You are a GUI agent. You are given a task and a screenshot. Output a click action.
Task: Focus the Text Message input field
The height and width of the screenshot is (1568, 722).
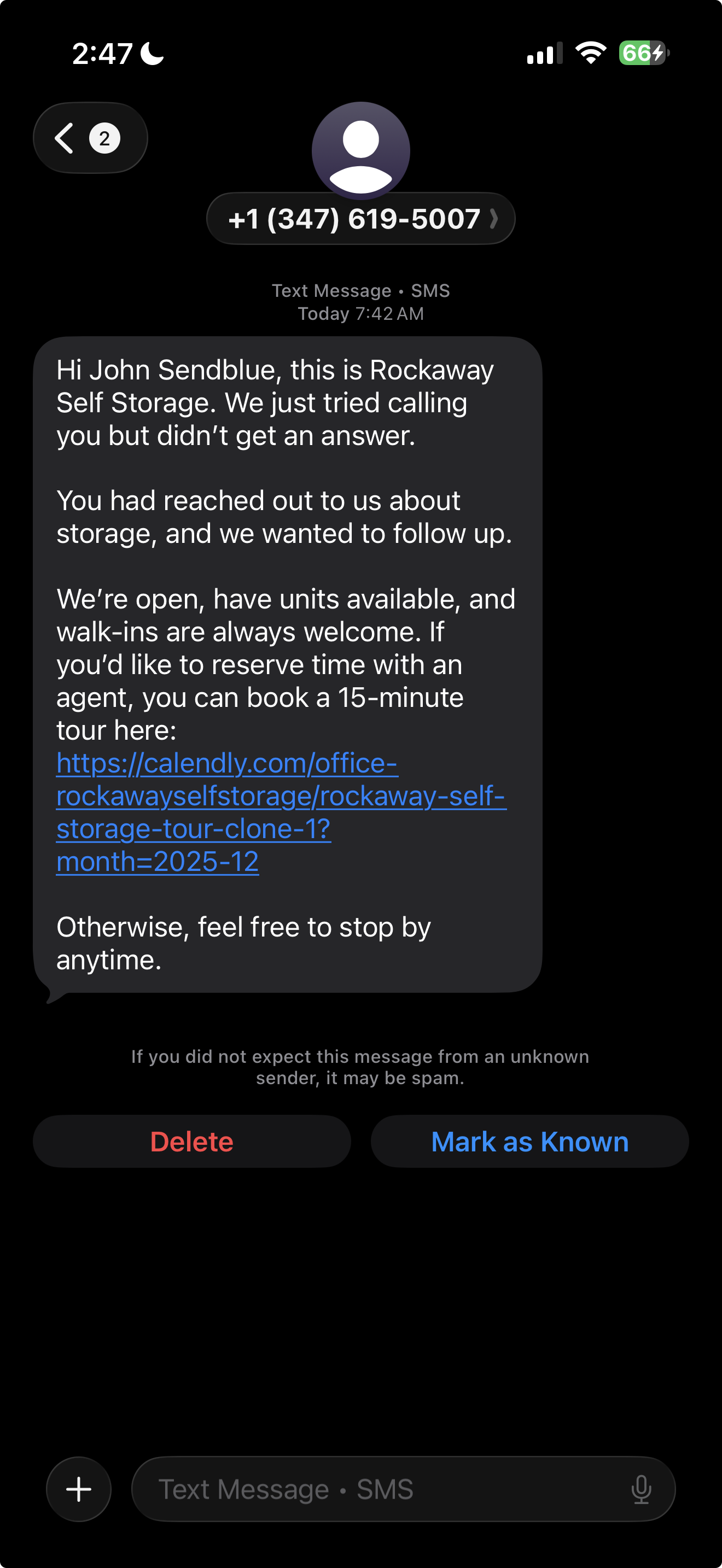tap(377, 1489)
